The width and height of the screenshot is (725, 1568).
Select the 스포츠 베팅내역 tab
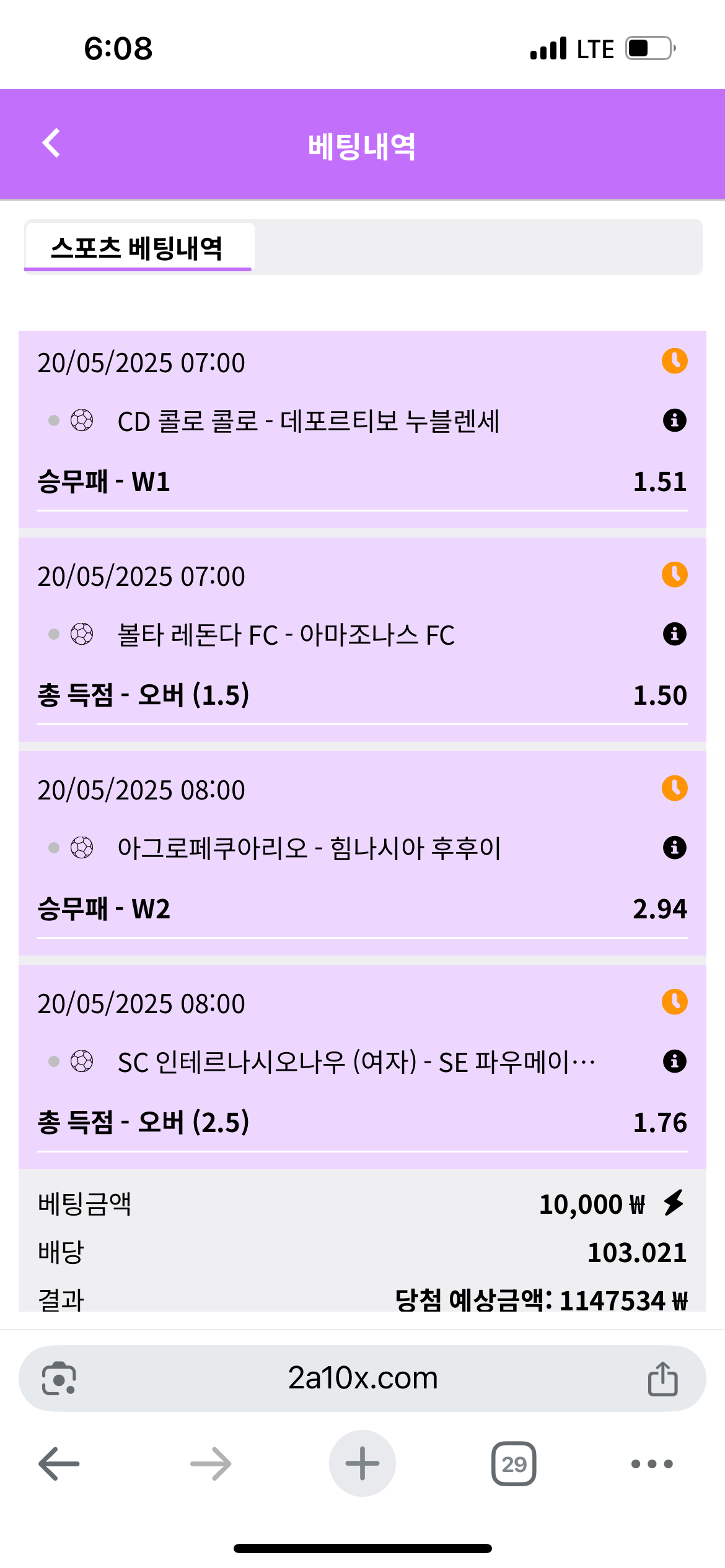(137, 248)
